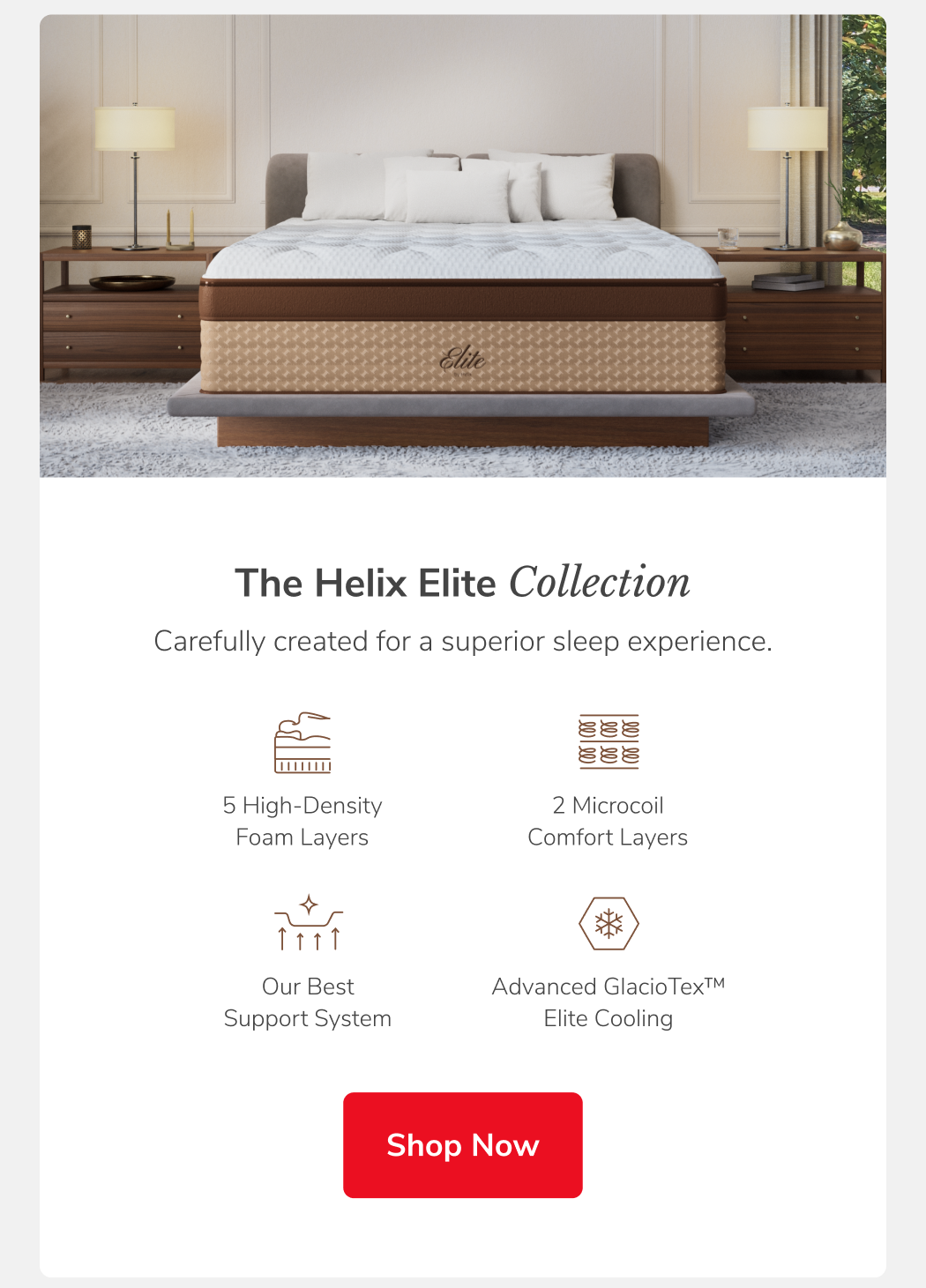Open the Helix Elite mattress hero image
The height and width of the screenshot is (1288, 926).
[x=462, y=247]
